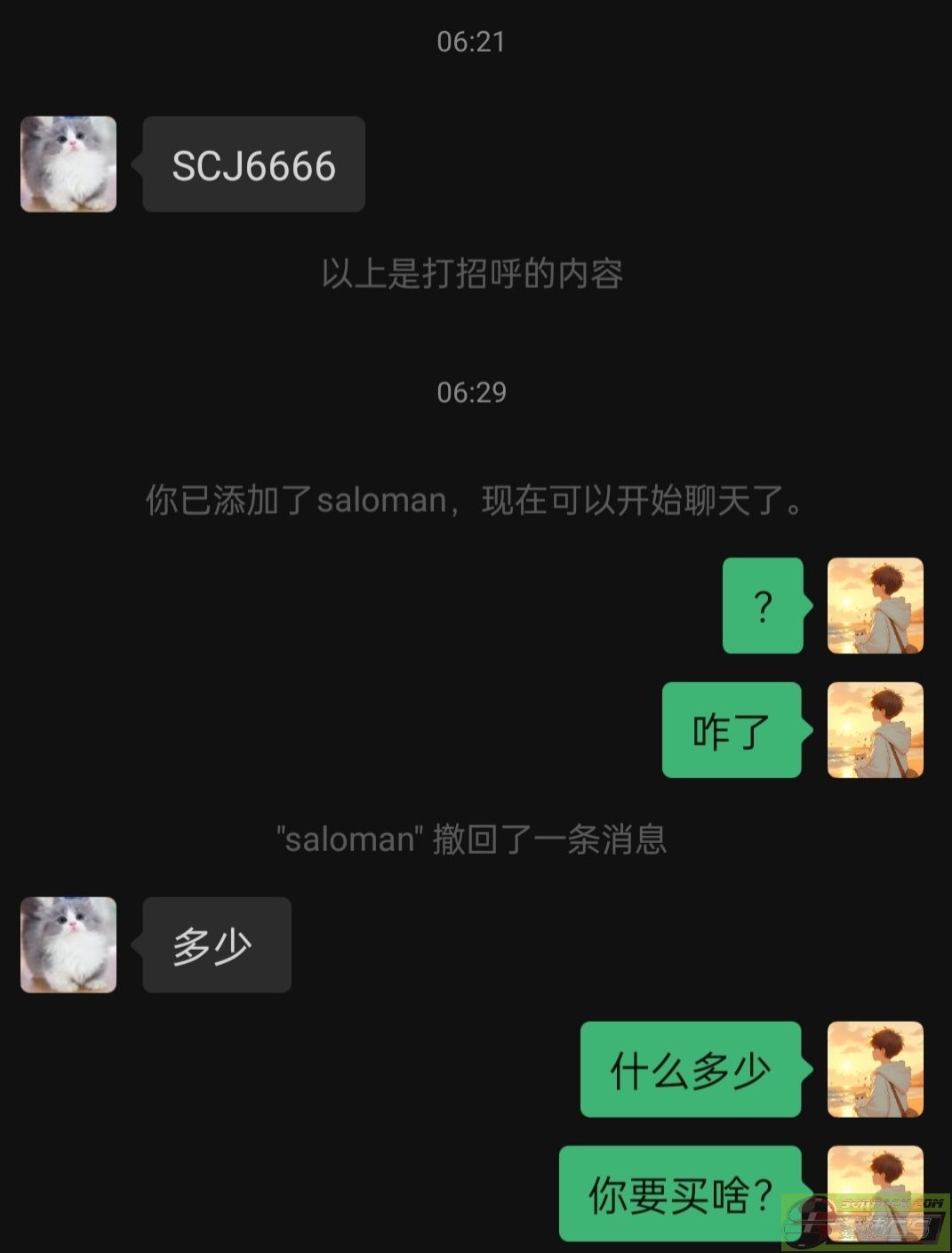This screenshot has height=1253, width=952.
Task: Tap my avatar beside 什么多少
Action: pos(875,1069)
